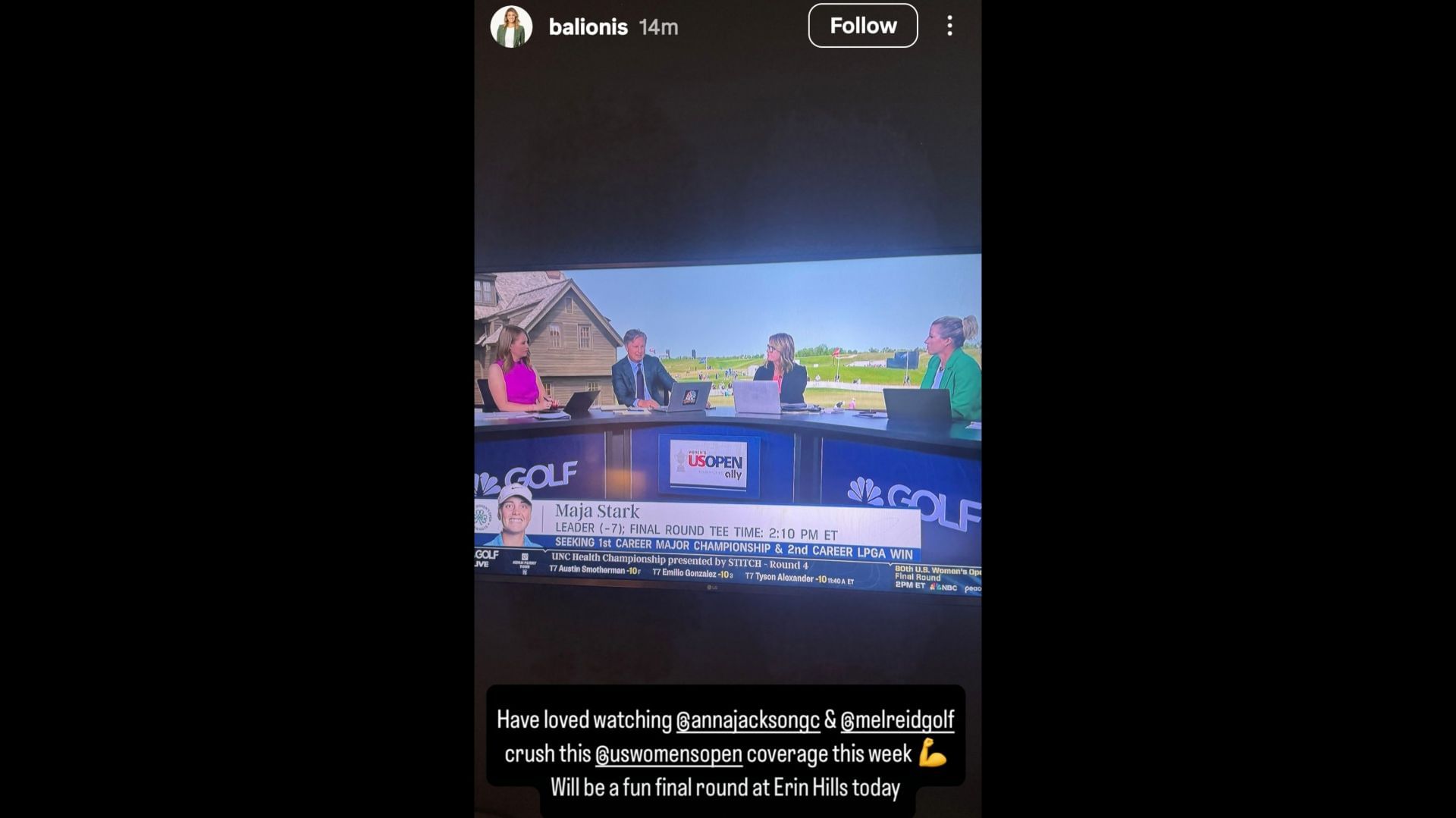This screenshot has width=1456, height=818.
Task: Open balionis profile picture
Action: (511, 27)
